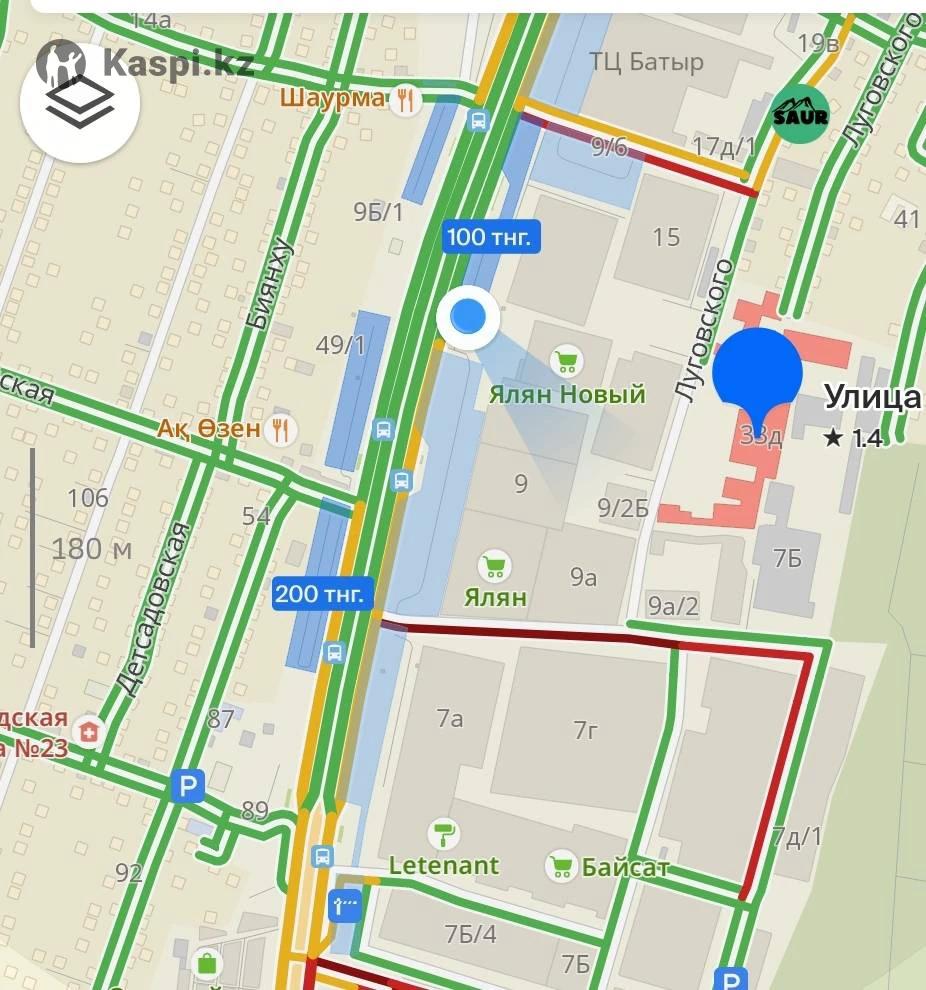The width and height of the screenshot is (926, 990).
Task: Open the Ақ Өзен restaurant marker
Action: (x=281, y=429)
